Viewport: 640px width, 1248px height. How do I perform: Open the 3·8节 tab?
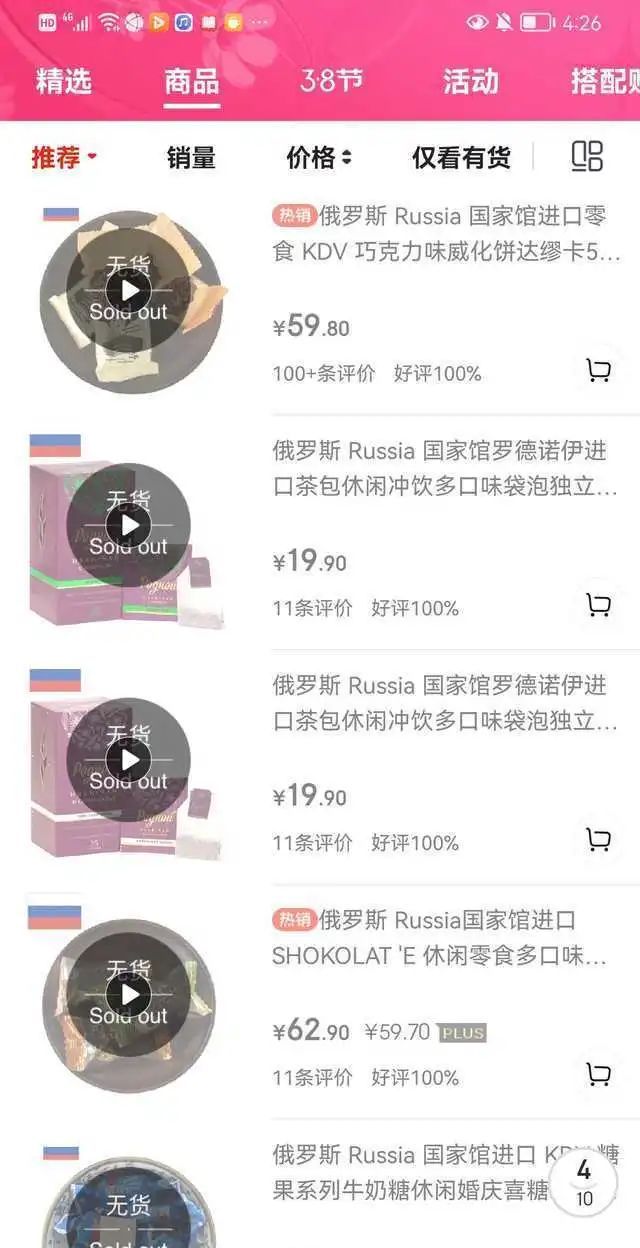331,81
